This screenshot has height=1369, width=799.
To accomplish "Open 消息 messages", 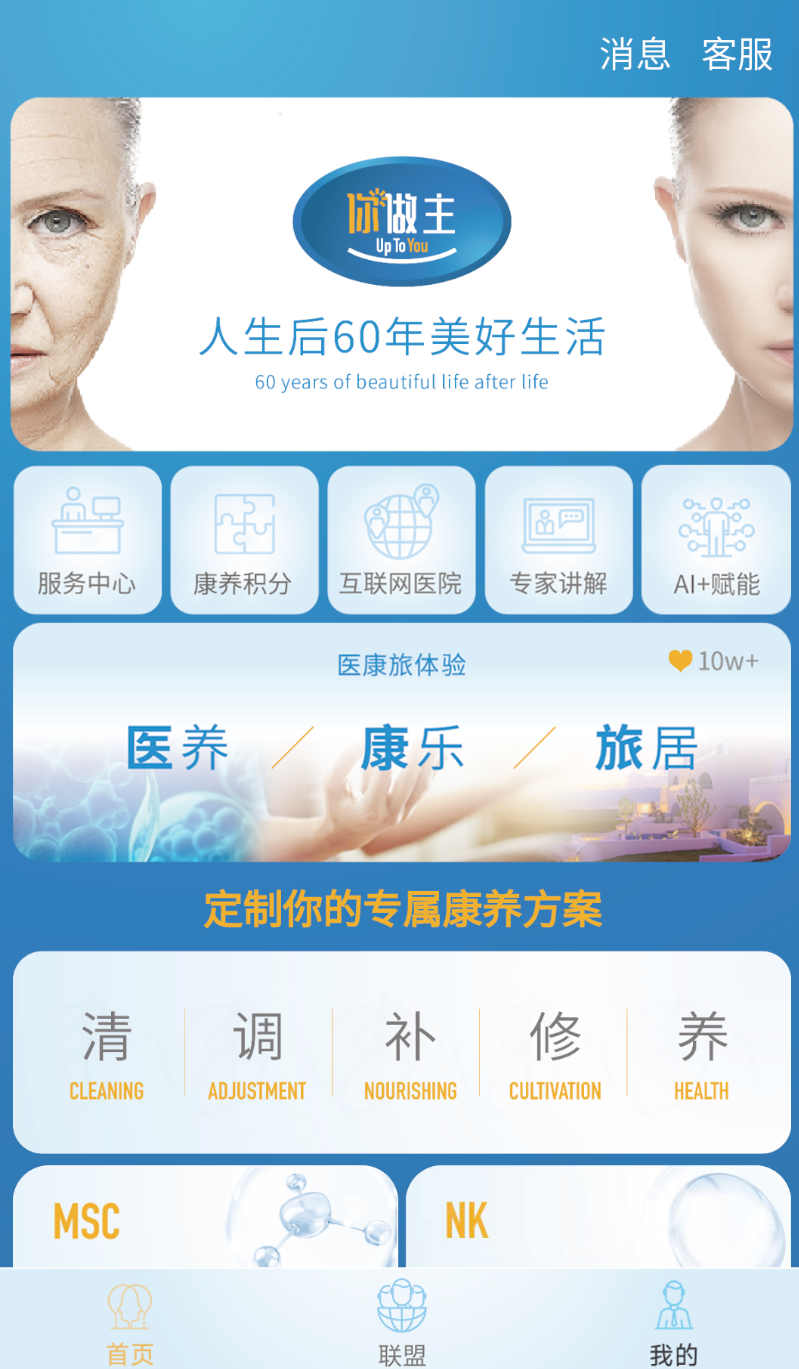I will (635, 54).
